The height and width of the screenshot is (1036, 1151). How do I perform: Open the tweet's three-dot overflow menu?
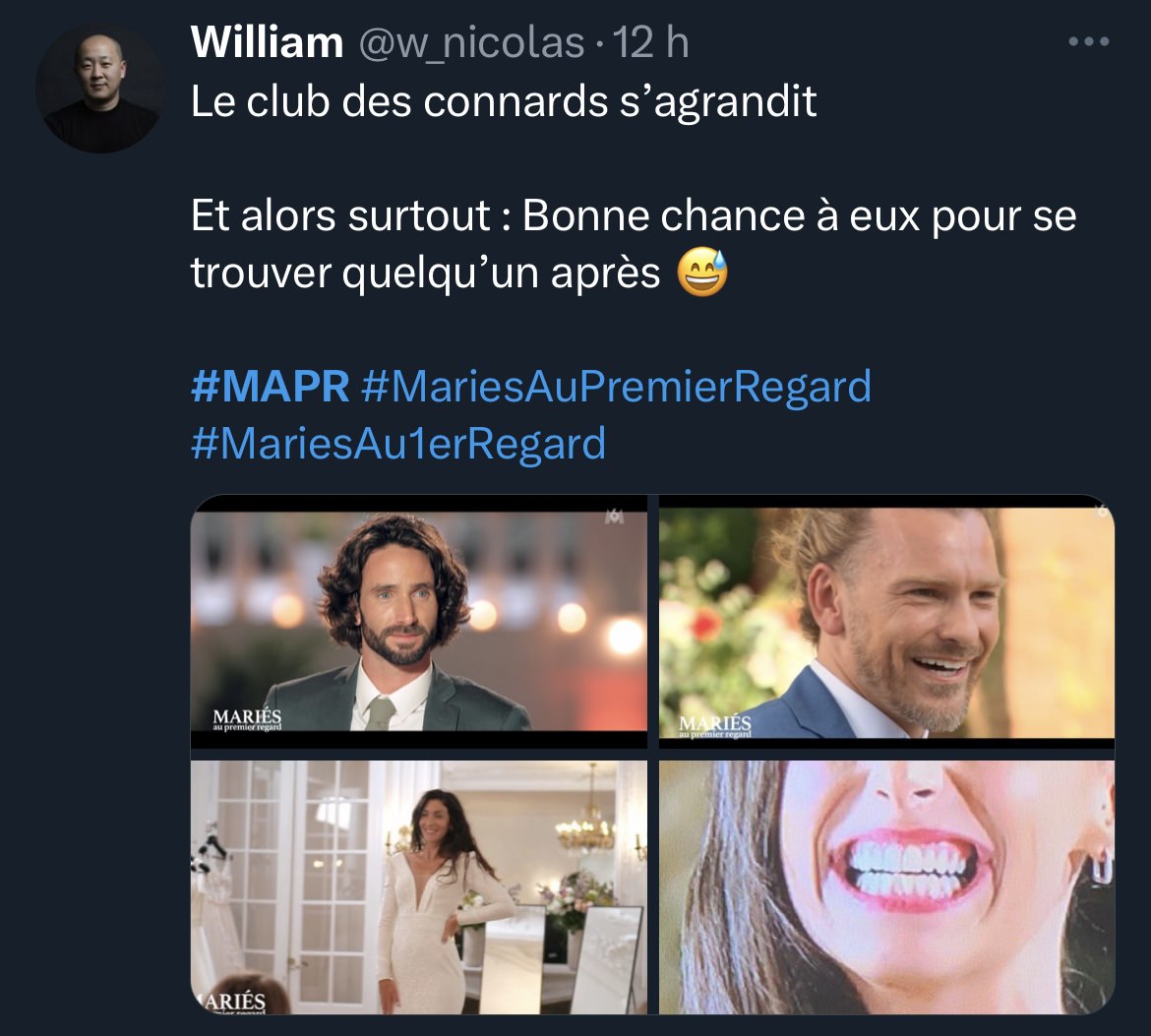coord(1089,42)
